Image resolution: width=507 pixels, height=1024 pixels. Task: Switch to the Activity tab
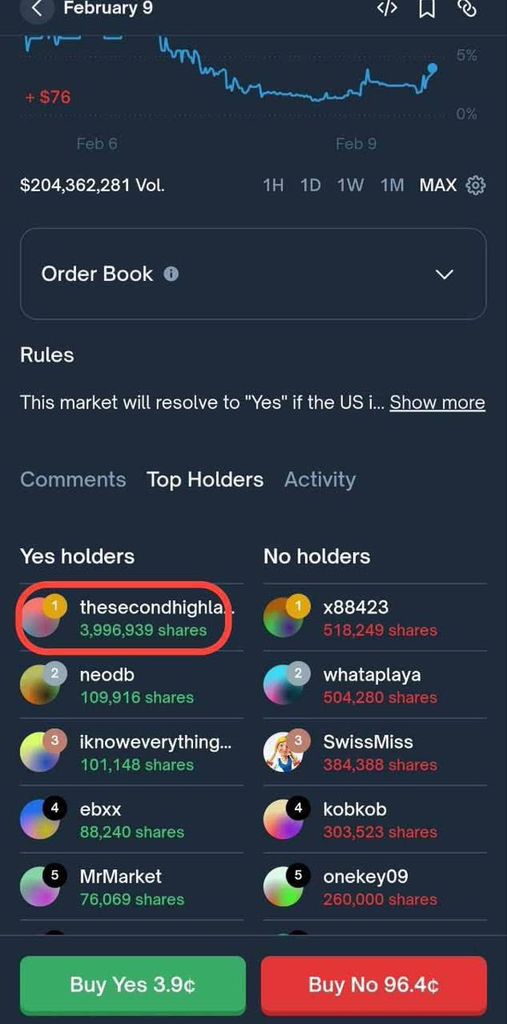pos(320,479)
